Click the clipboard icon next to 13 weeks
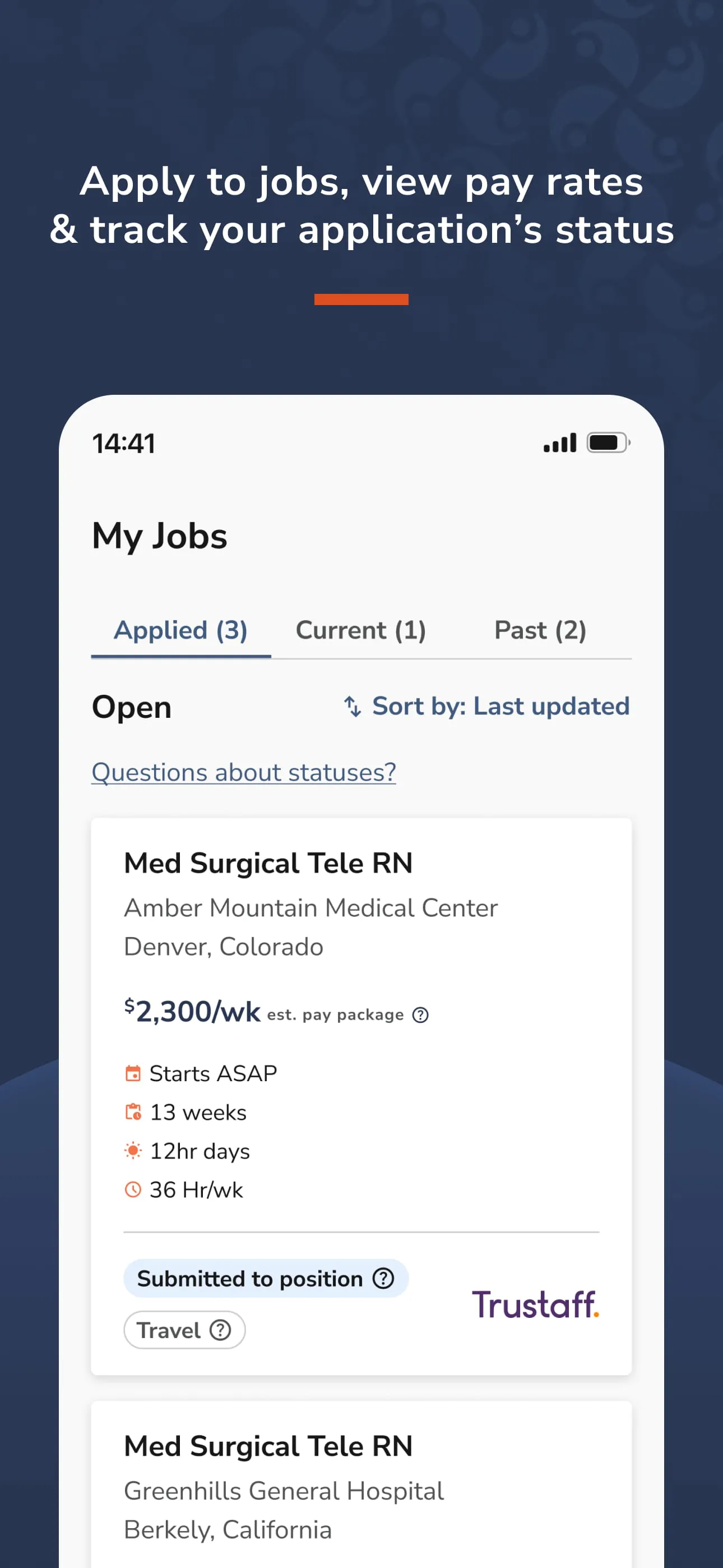 (x=133, y=1112)
